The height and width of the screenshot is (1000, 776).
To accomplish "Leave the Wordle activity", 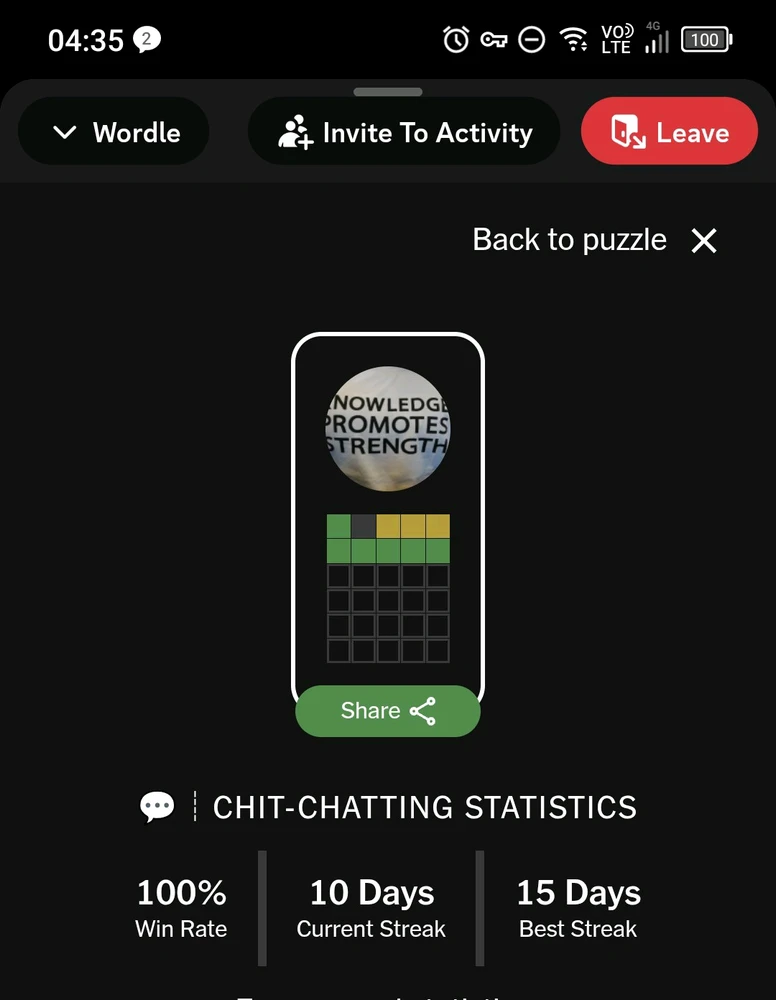I will tap(669, 132).
